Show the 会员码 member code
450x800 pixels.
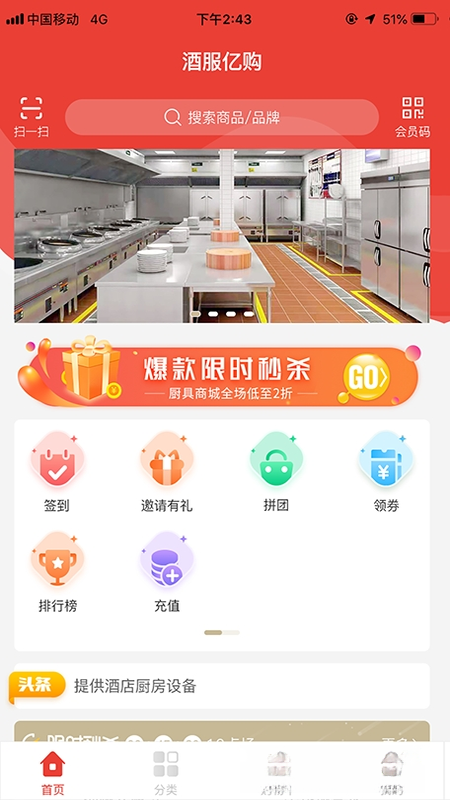point(412,117)
